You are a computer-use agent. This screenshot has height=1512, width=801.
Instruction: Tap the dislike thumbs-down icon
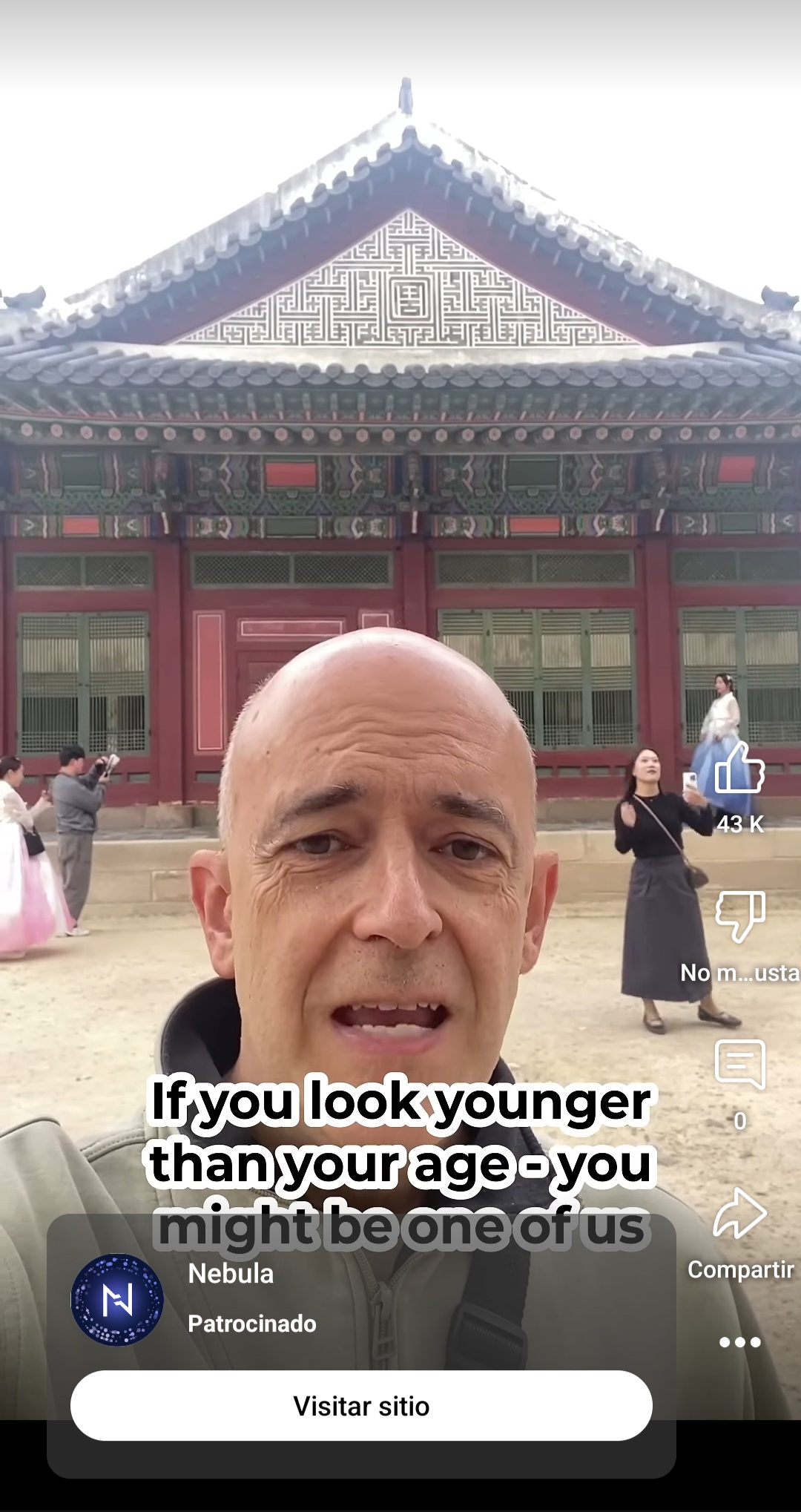click(x=739, y=916)
